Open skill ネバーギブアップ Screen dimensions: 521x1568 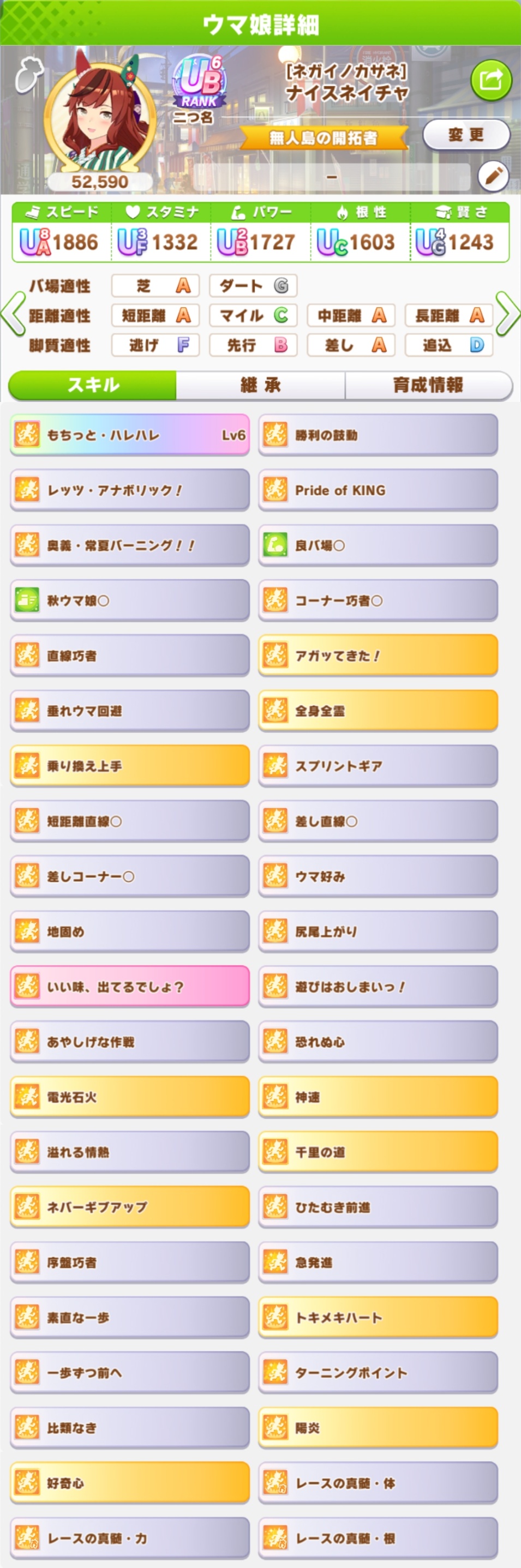pos(130,1207)
